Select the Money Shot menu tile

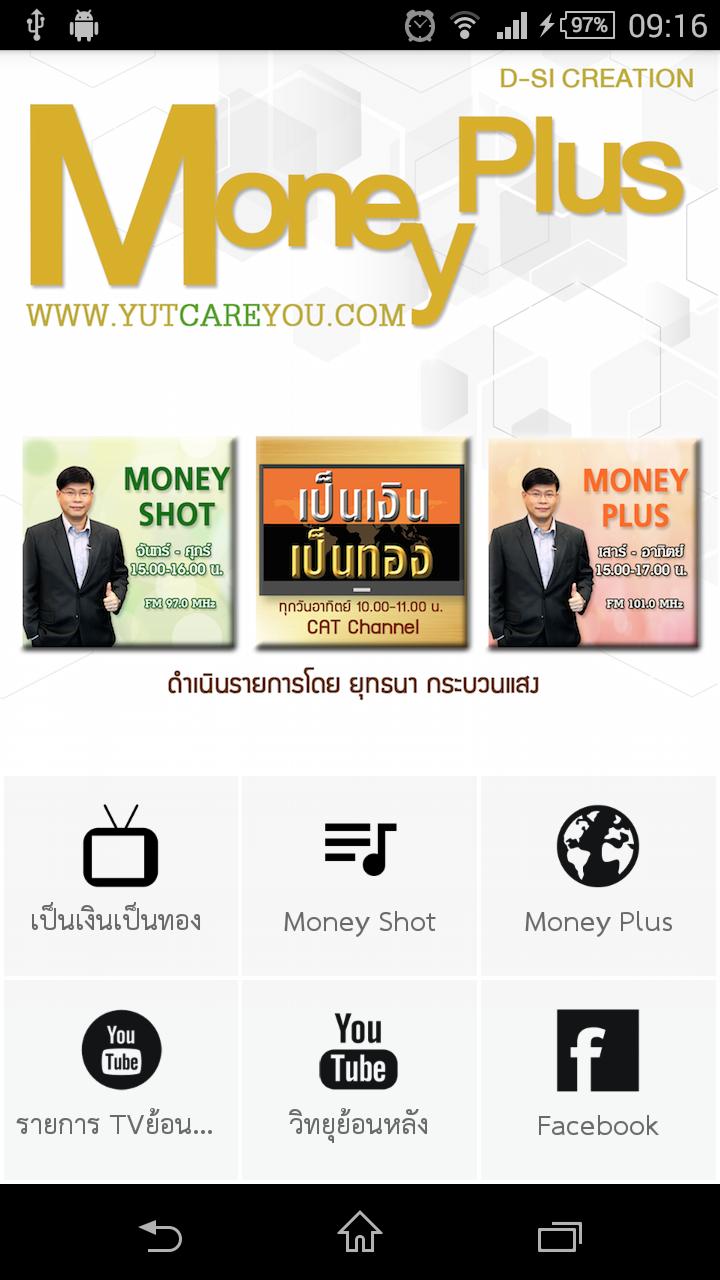click(x=358, y=875)
